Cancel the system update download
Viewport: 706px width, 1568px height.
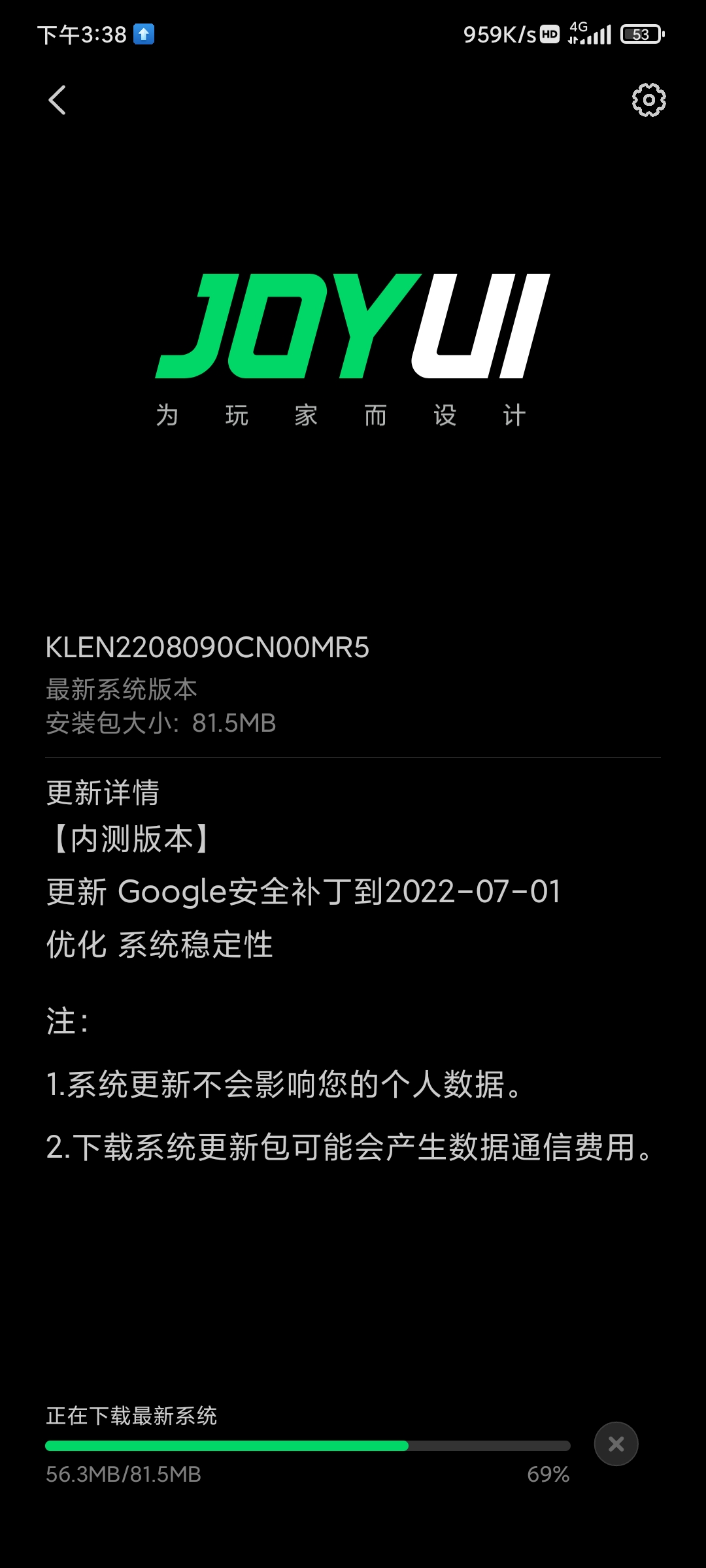pos(616,1444)
